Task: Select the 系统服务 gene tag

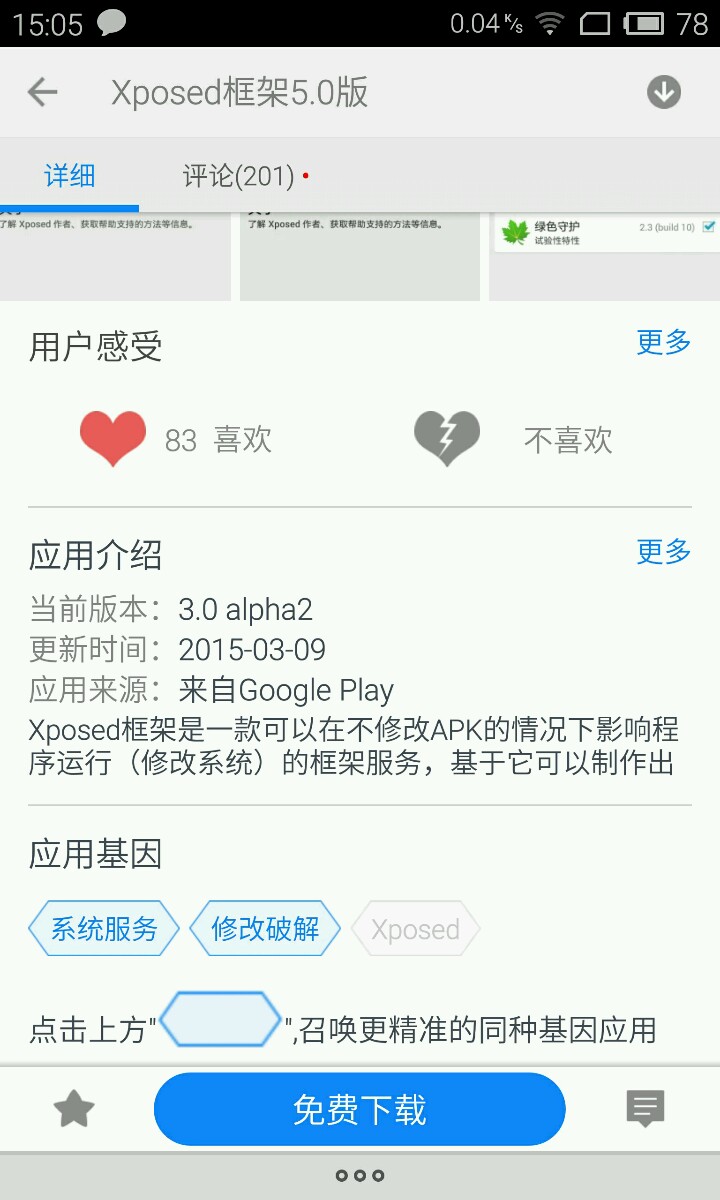Action: (104, 929)
